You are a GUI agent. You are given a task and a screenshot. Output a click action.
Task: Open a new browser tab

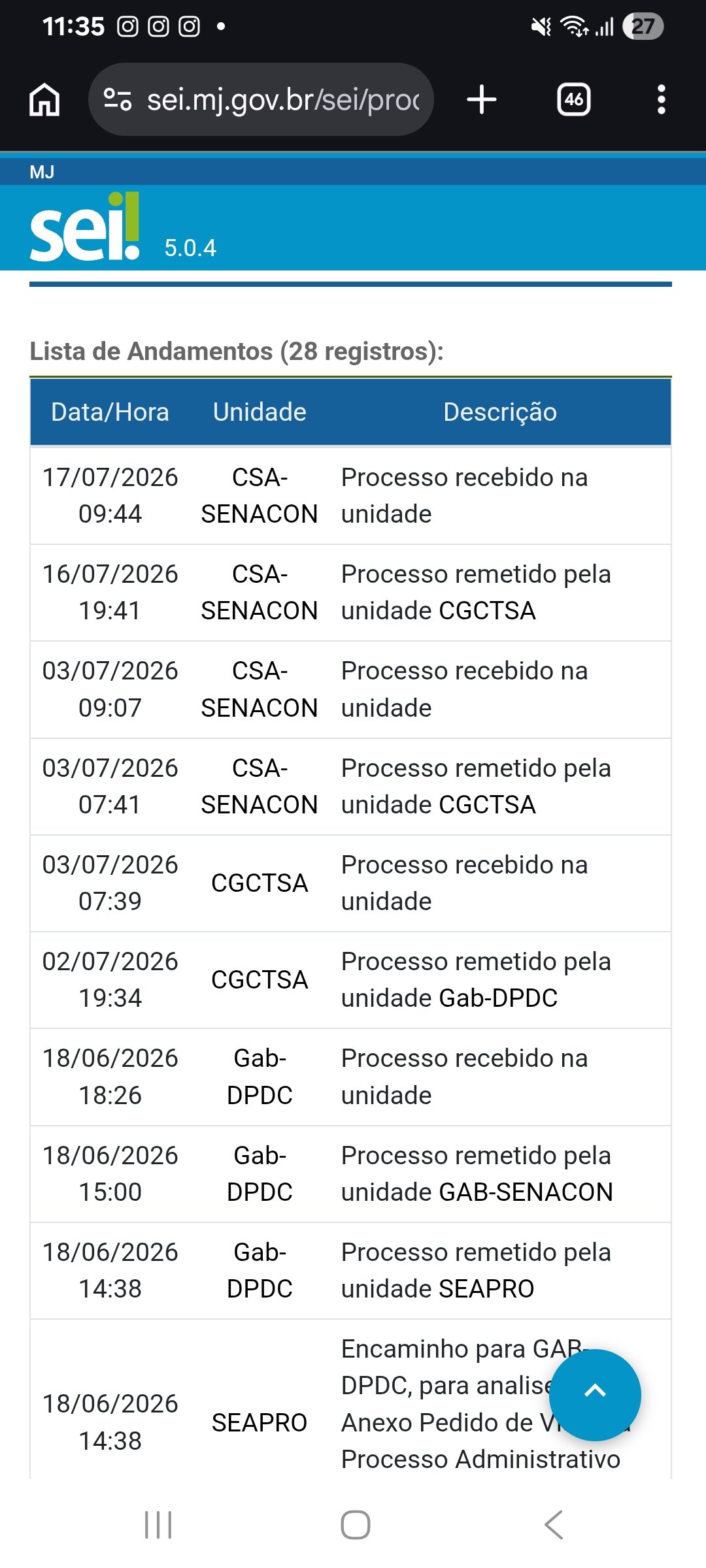(x=482, y=100)
